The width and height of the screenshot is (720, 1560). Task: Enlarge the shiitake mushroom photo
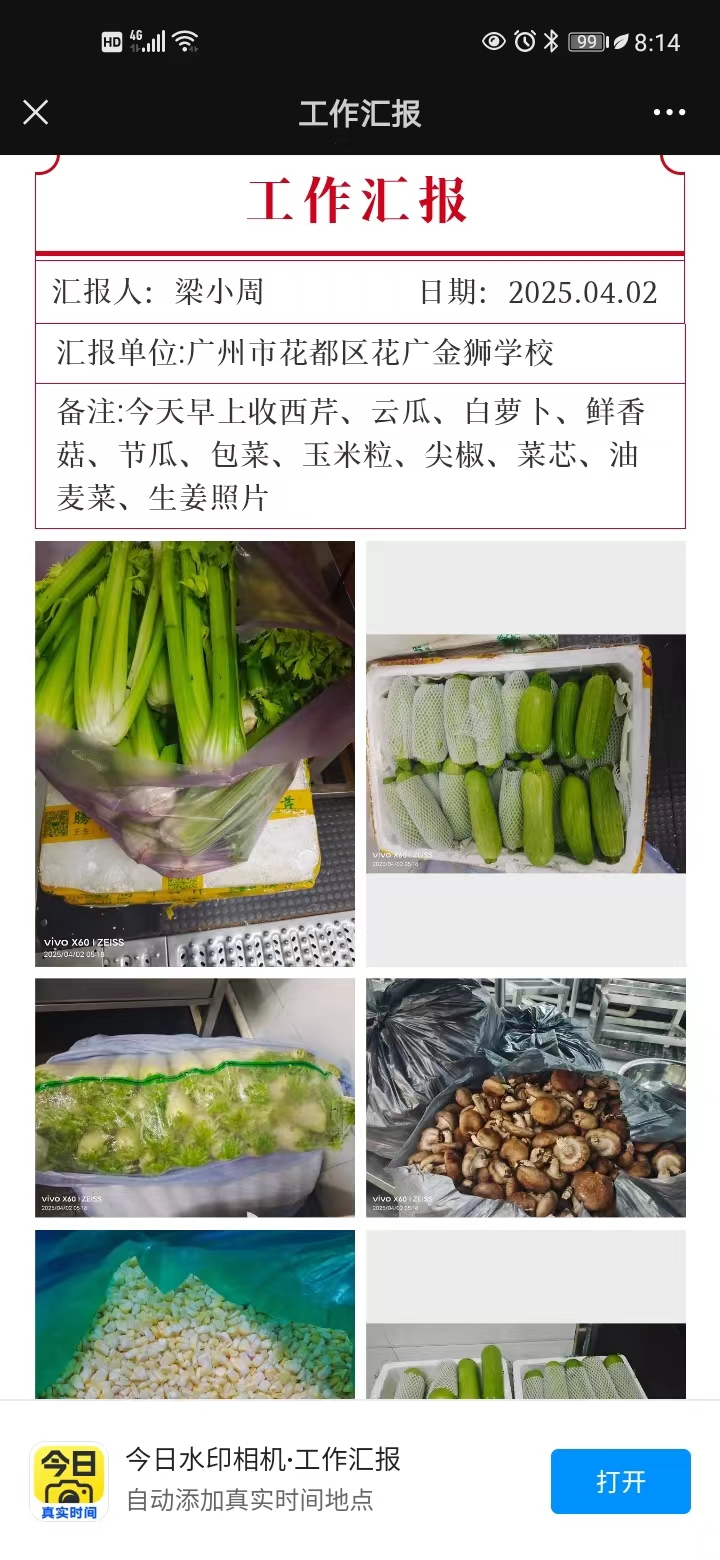(x=525, y=1097)
